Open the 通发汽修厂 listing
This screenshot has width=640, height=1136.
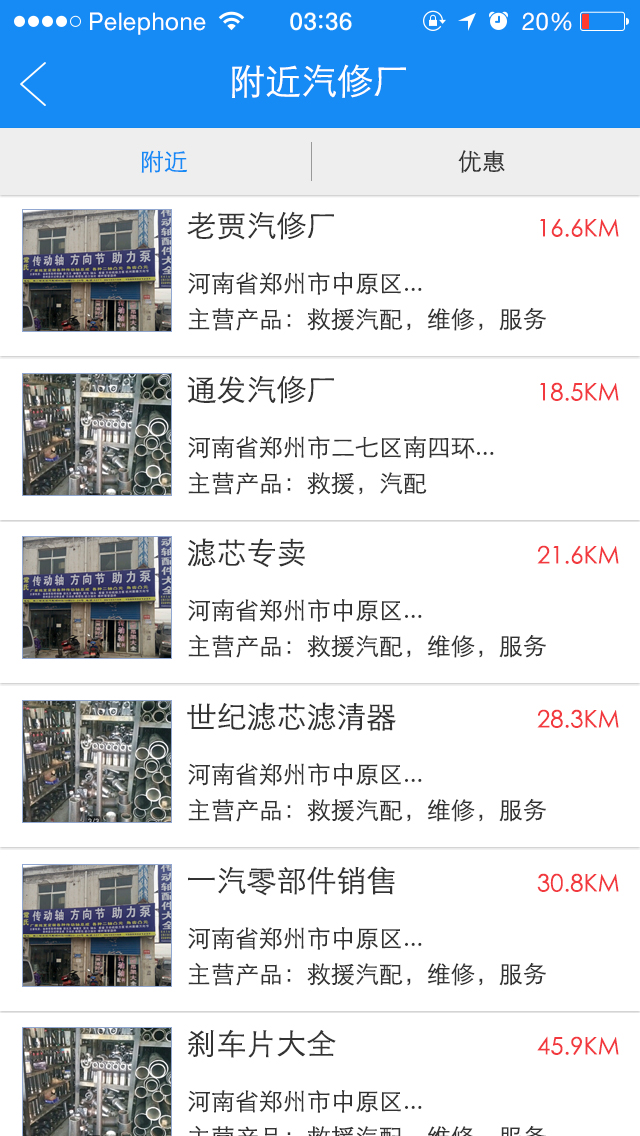[x=320, y=436]
